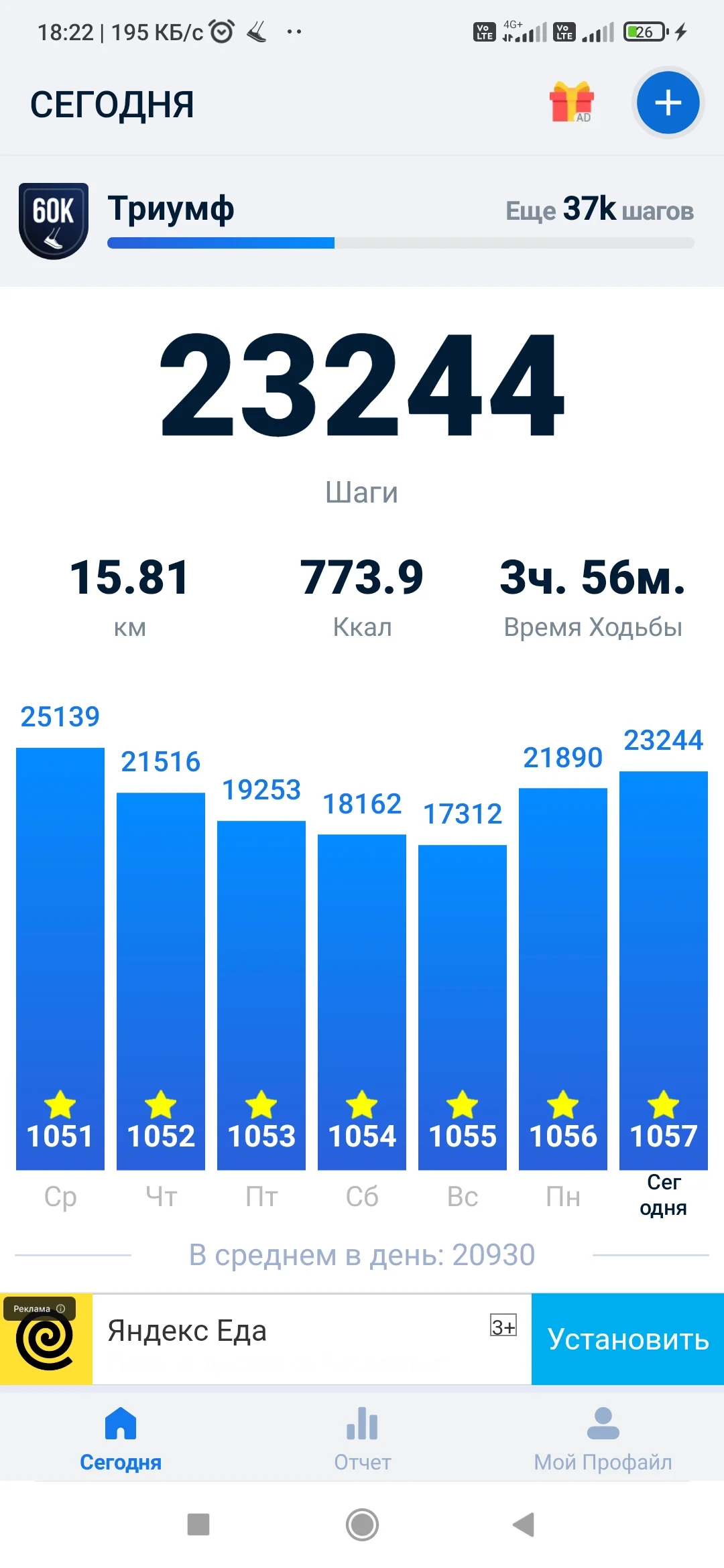Select the Thursday bar with 21516 steps
The image size is (724, 1568).
(161, 981)
